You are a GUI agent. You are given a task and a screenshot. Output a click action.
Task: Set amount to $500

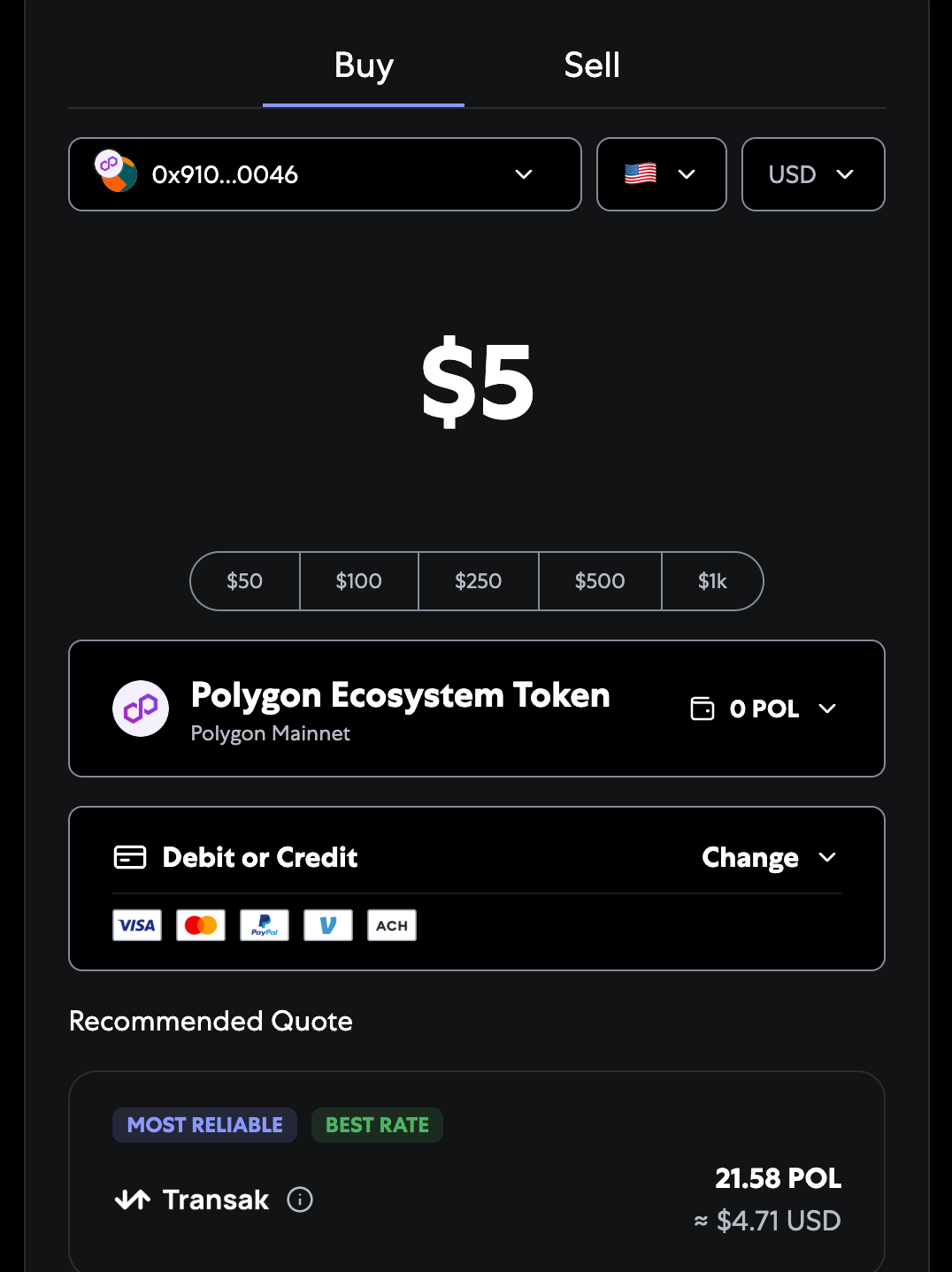pyautogui.click(x=600, y=581)
